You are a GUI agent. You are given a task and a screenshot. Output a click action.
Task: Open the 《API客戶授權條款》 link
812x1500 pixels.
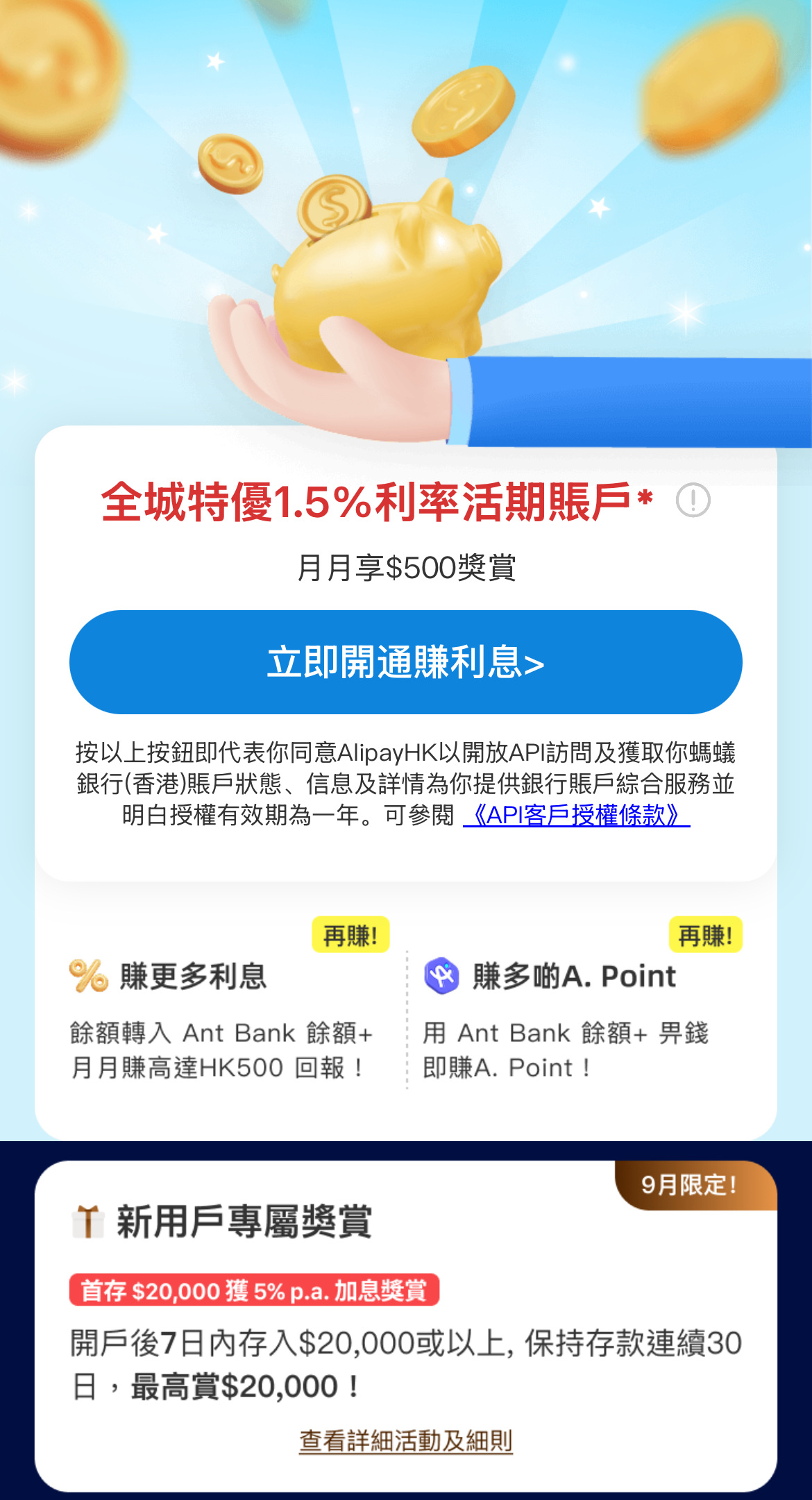pyautogui.click(x=576, y=815)
